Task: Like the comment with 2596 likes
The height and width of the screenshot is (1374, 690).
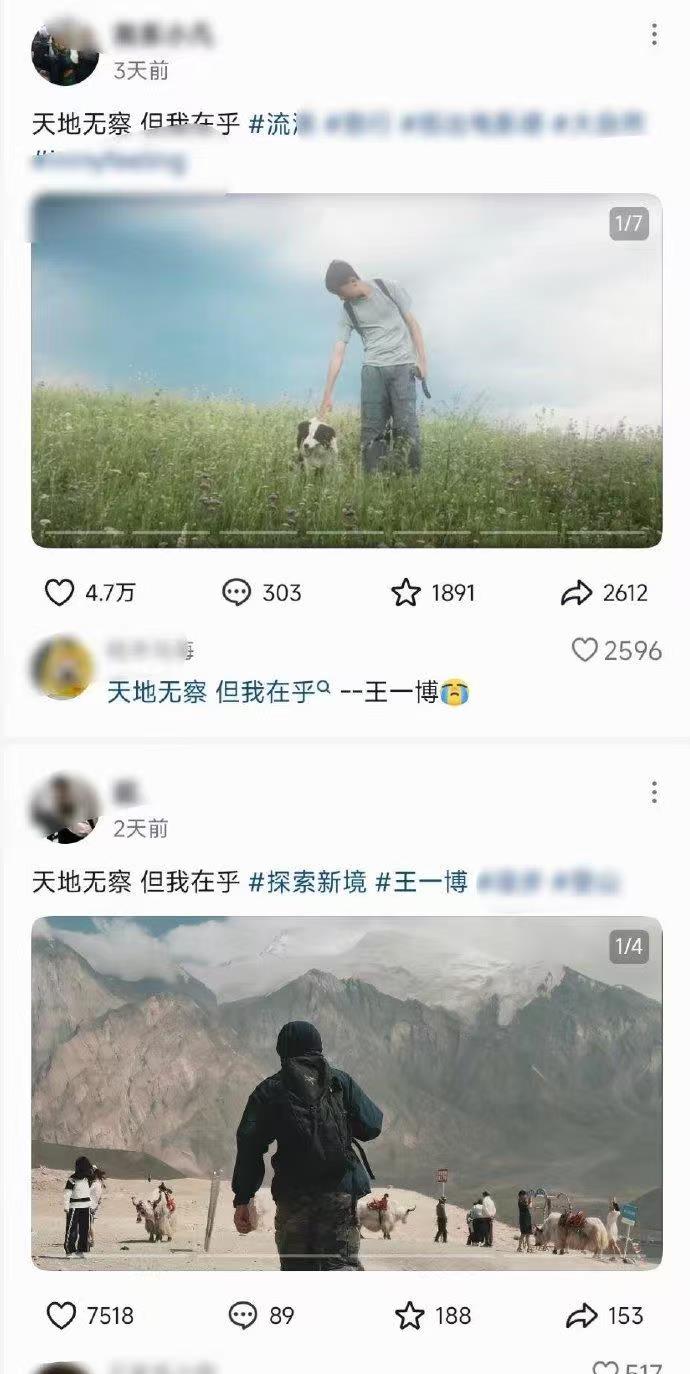Action: (585, 651)
